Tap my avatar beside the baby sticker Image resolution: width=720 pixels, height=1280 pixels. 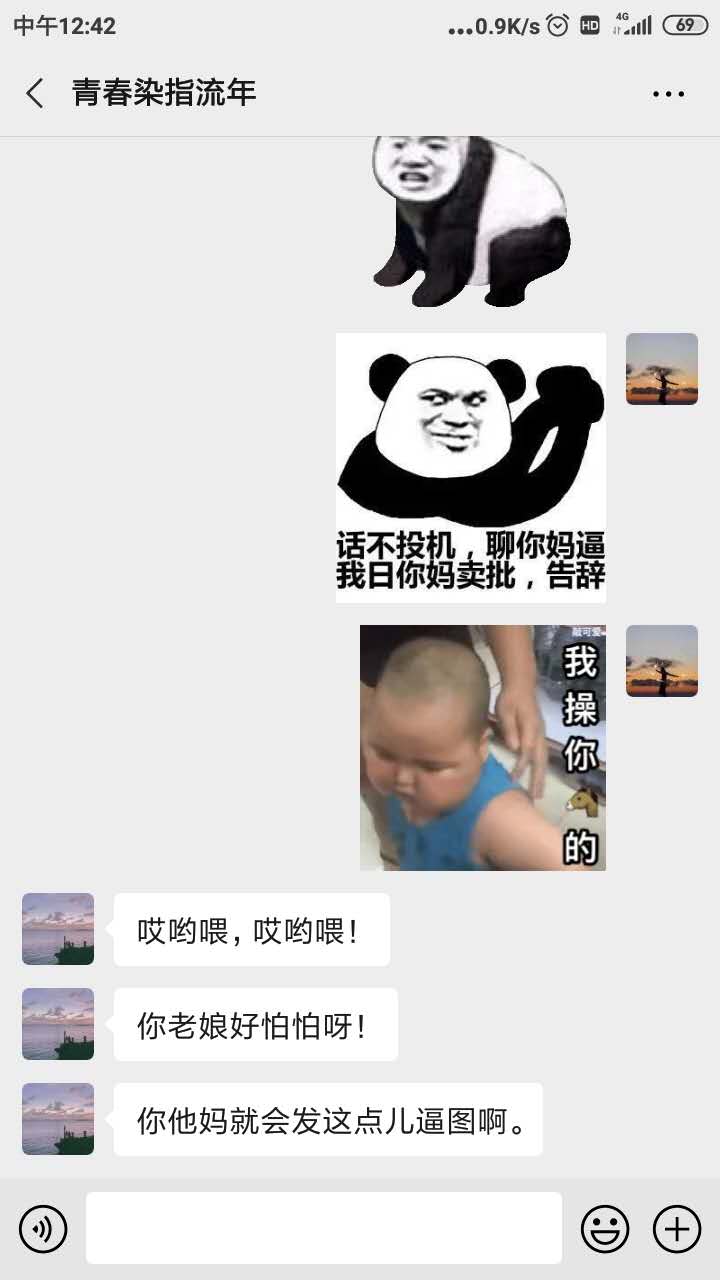click(662, 661)
